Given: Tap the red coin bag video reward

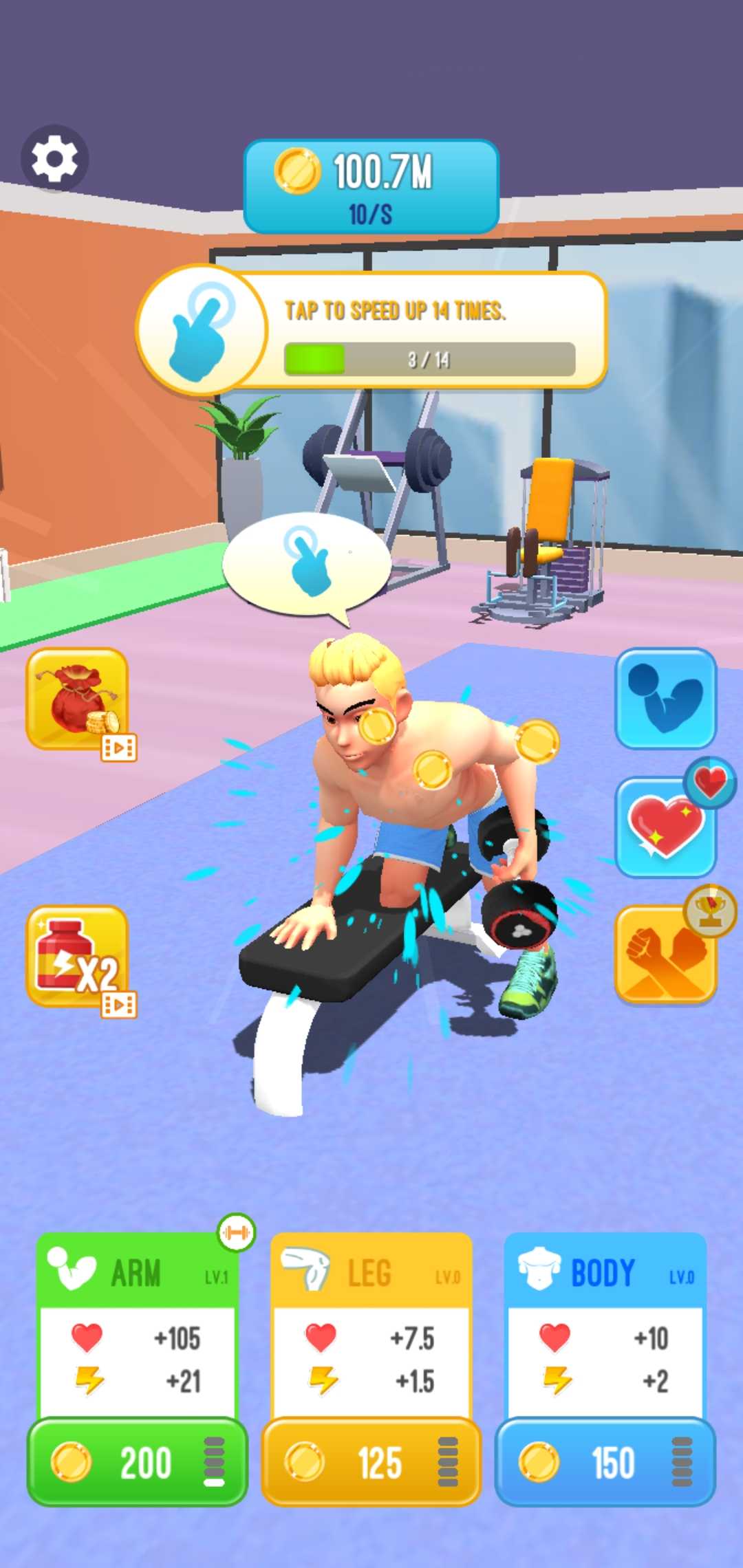Looking at the screenshot, I should coord(78,700).
